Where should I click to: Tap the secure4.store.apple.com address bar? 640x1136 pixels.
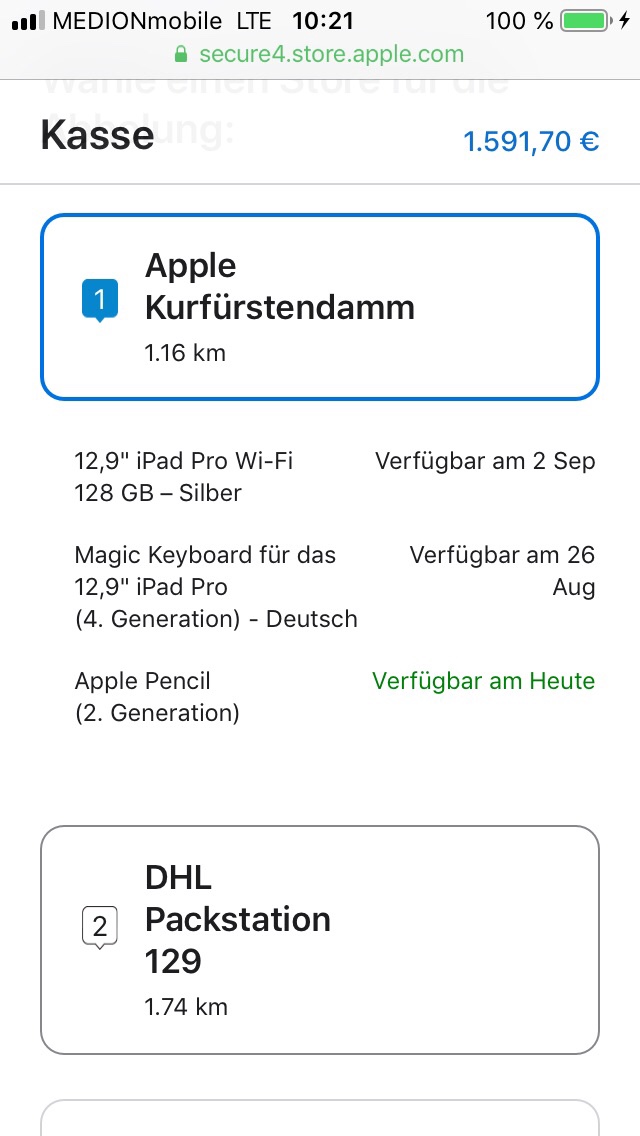pyautogui.click(x=320, y=54)
